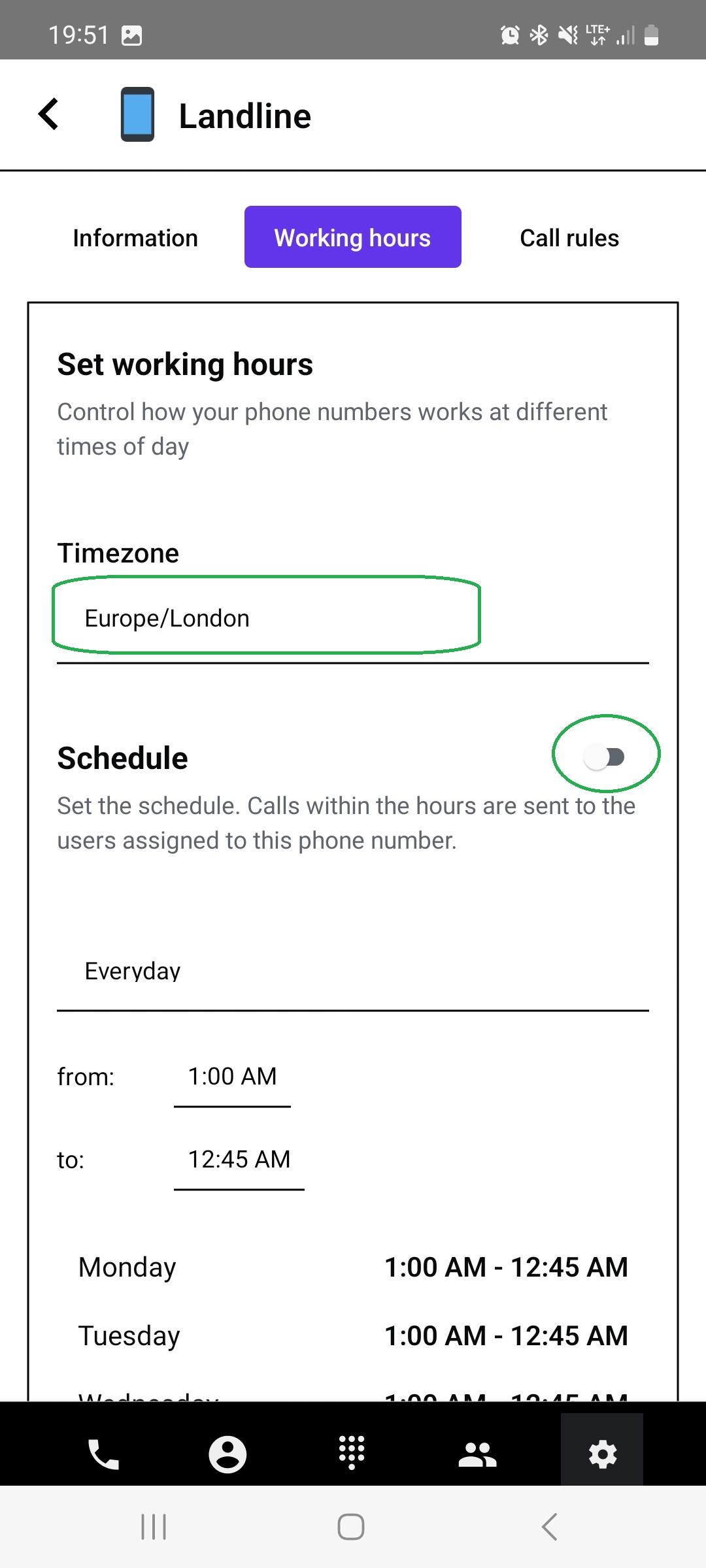Toggle the Schedule switch
Screen dimensions: 706x1568
tap(605, 757)
